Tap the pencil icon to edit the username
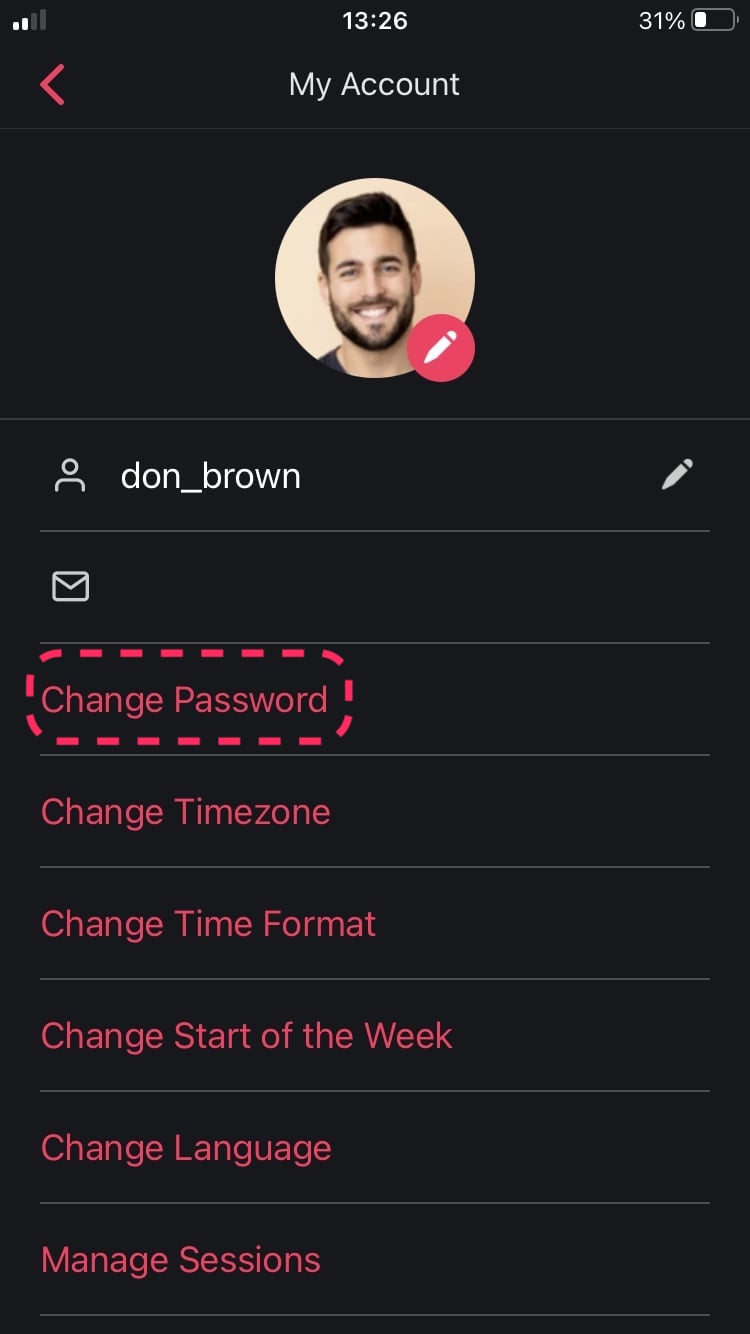Viewport: 750px width, 1334px height. 678,473
